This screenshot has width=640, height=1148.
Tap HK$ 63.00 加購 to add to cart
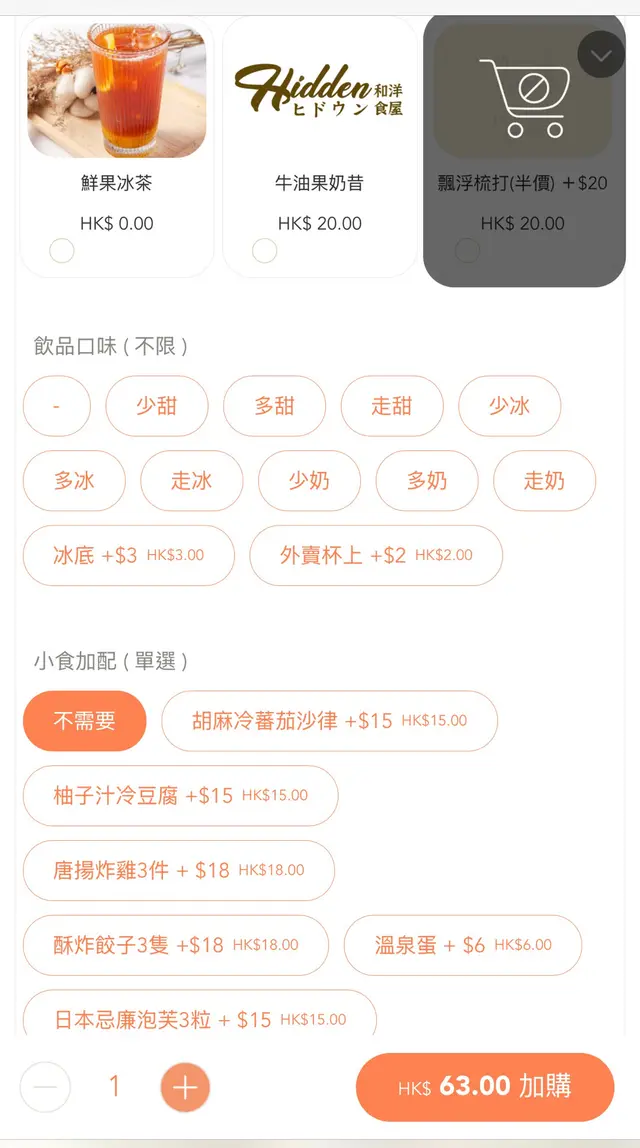pyautogui.click(x=485, y=1087)
